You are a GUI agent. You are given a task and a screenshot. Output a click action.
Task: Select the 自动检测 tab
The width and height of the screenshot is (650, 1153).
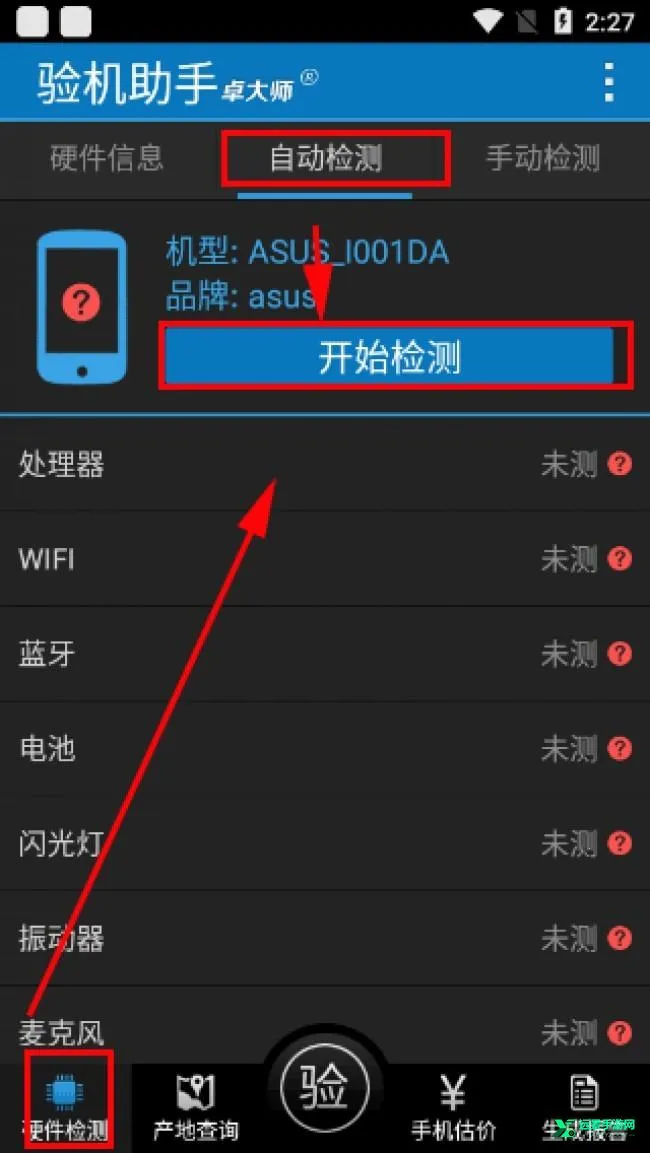tap(326, 159)
